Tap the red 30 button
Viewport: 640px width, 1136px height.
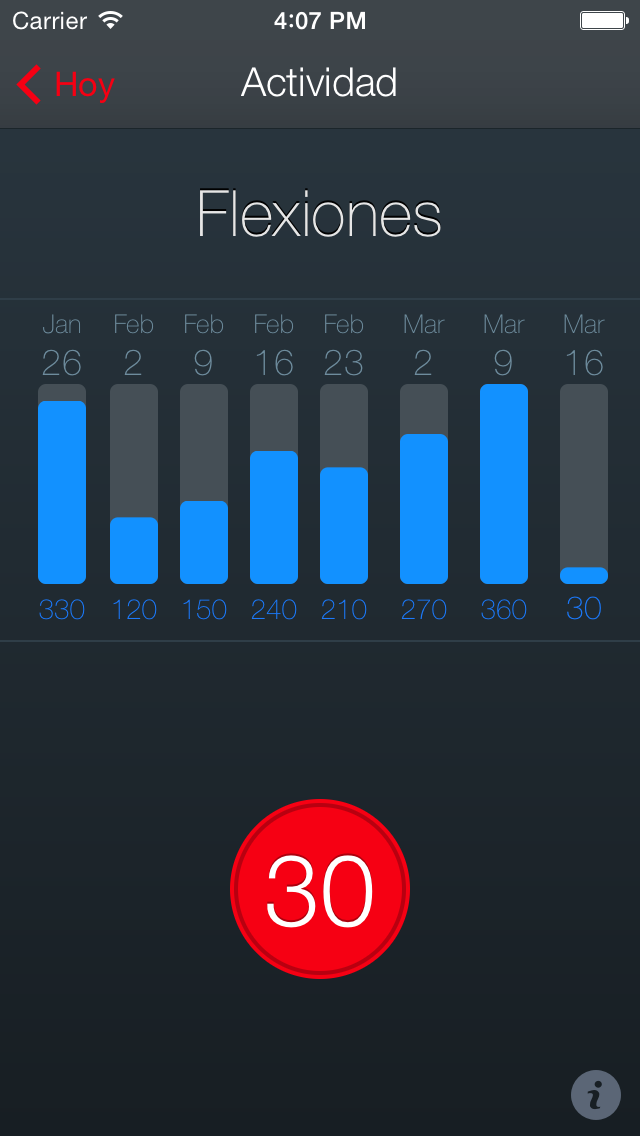pos(320,889)
